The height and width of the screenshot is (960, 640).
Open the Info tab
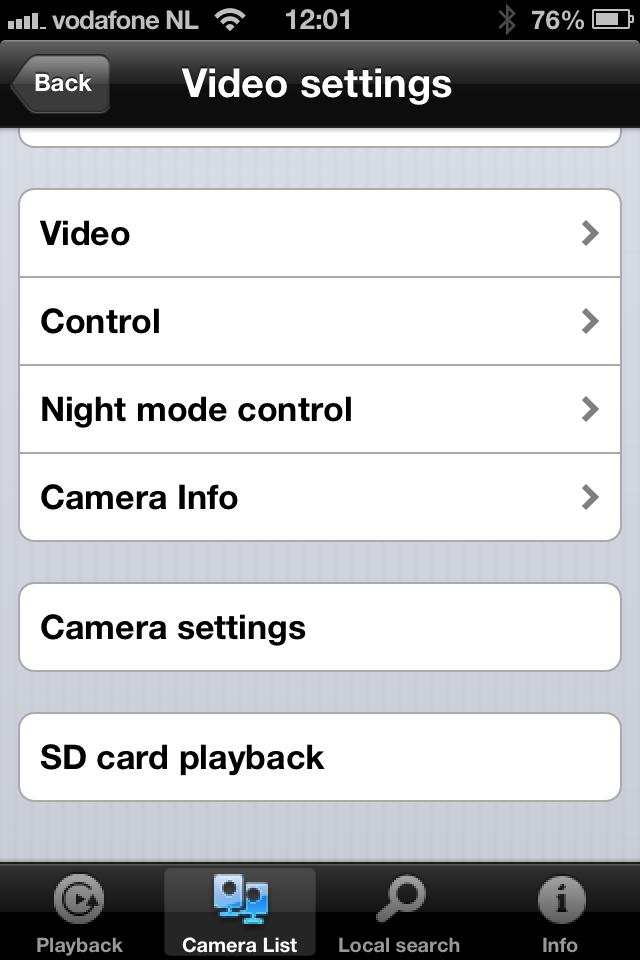tap(559, 913)
